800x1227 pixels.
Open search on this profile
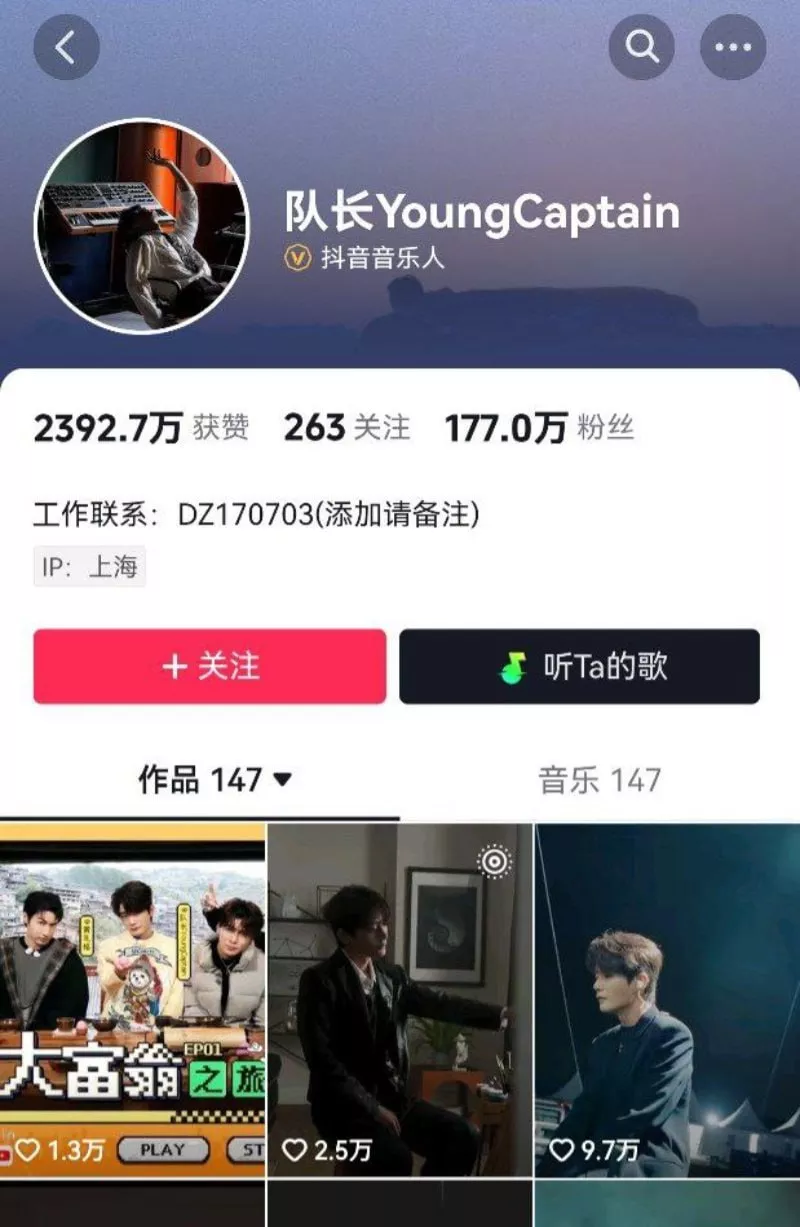coord(641,47)
